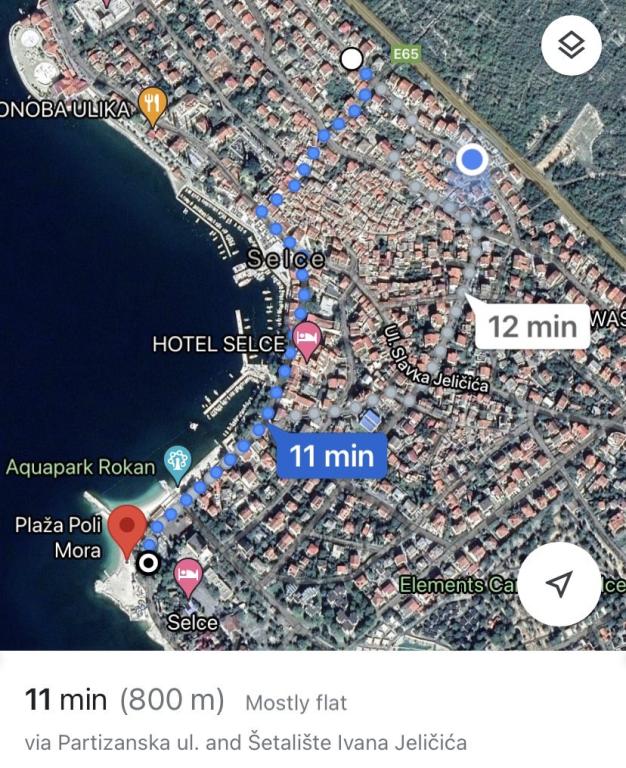This screenshot has width=626, height=768.
Task: Select the 11 min route label
Action: (331, 456)
